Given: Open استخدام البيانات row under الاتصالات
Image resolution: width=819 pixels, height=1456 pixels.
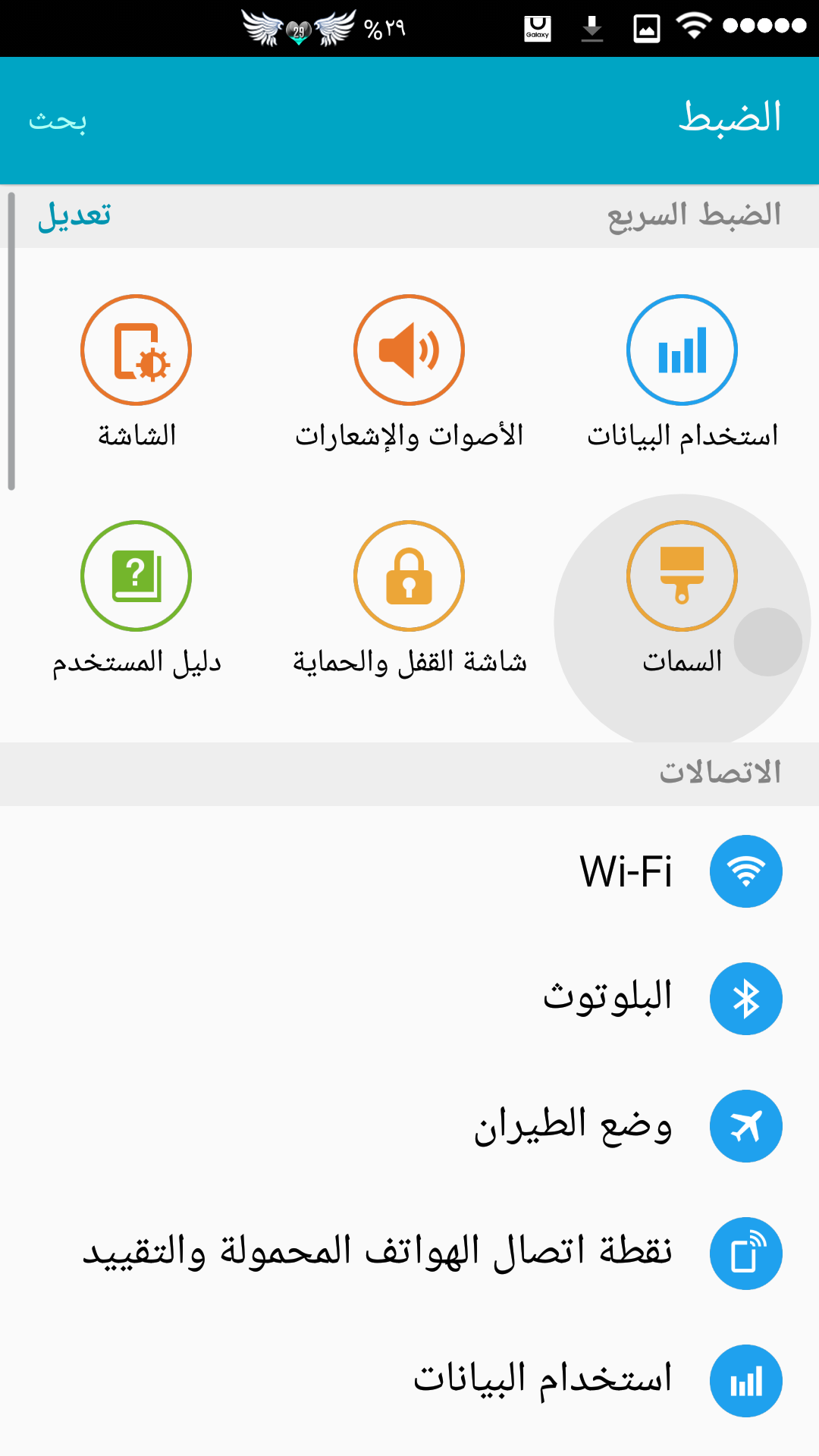Looking at the screenshot, I should pyautogui.click(x=409, y=1381).
